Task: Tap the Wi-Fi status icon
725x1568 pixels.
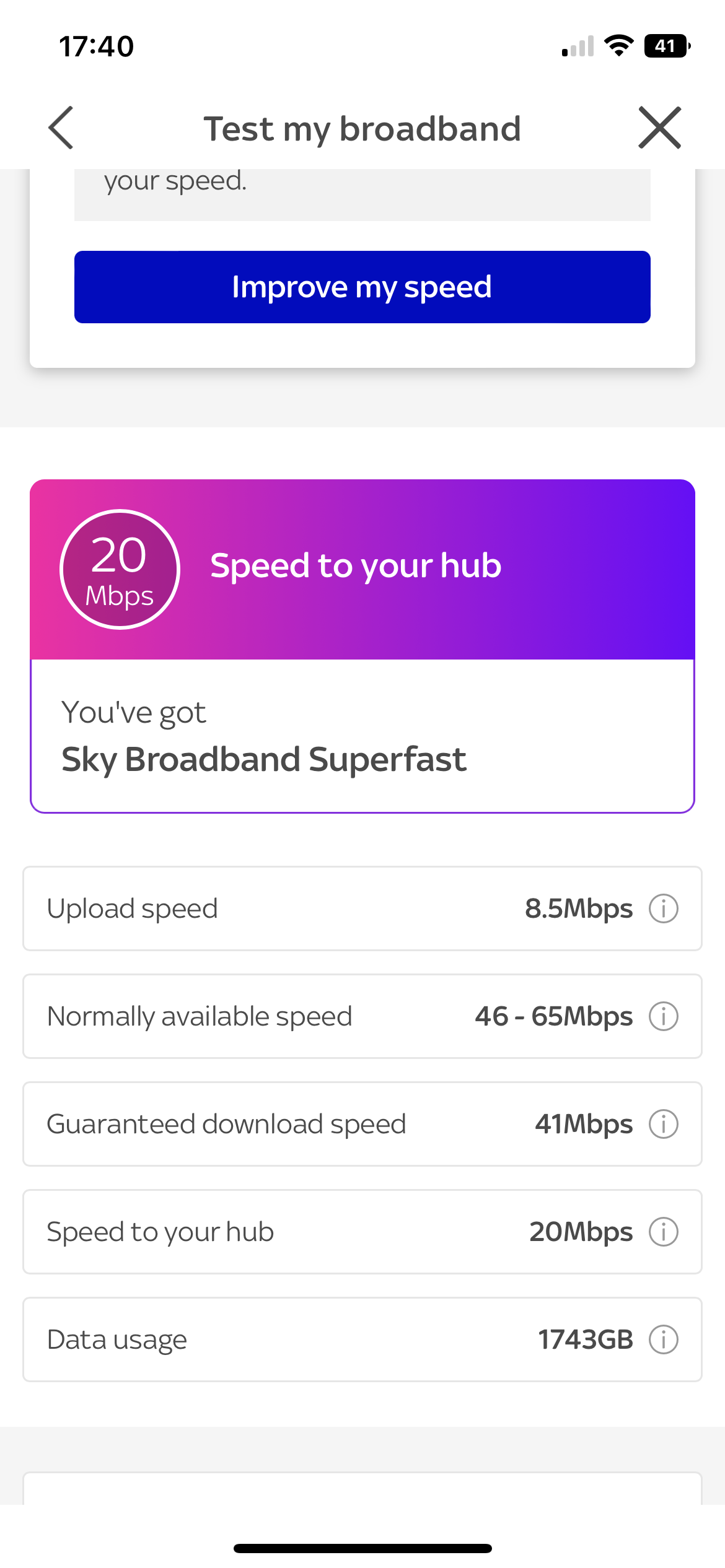Action: click(x=618, y=45)
